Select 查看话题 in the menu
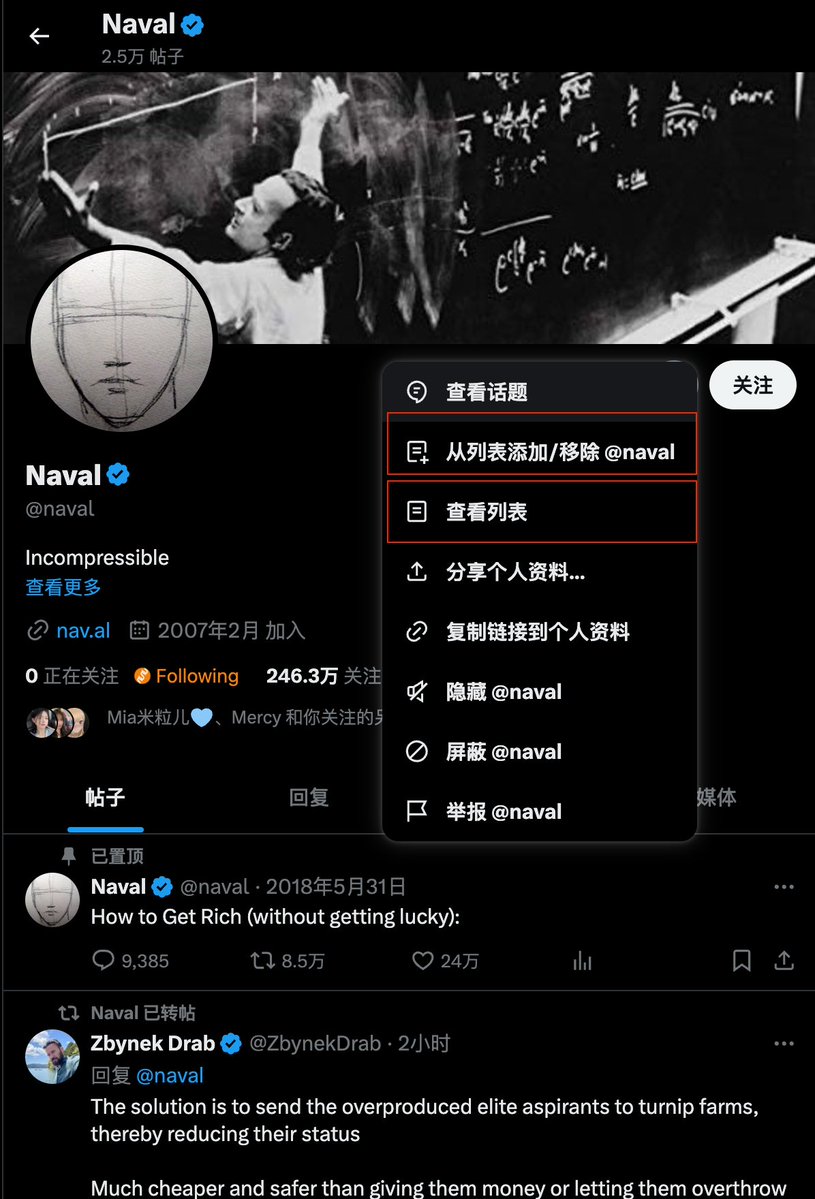Screen dimensions: 815x1199 click(x=486, y=392)
